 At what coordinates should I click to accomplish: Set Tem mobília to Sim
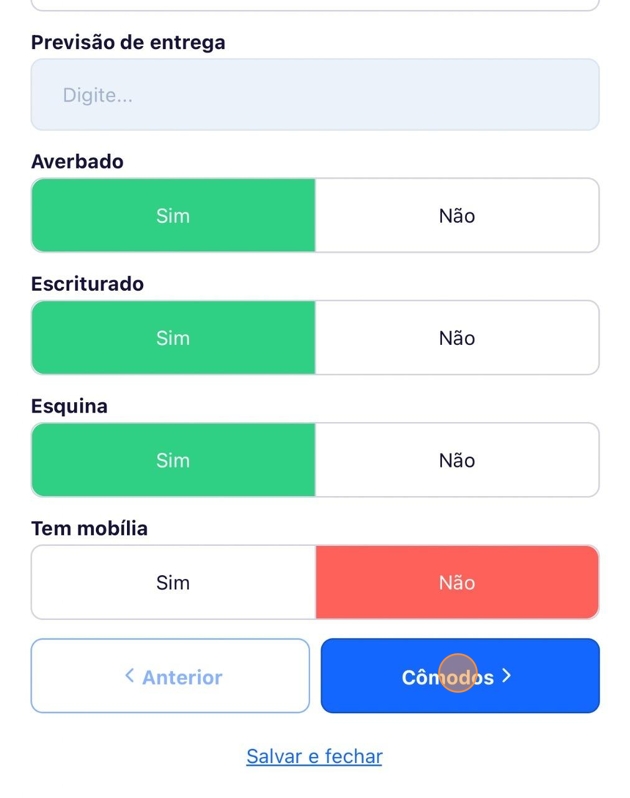click(x=173, y=582)
